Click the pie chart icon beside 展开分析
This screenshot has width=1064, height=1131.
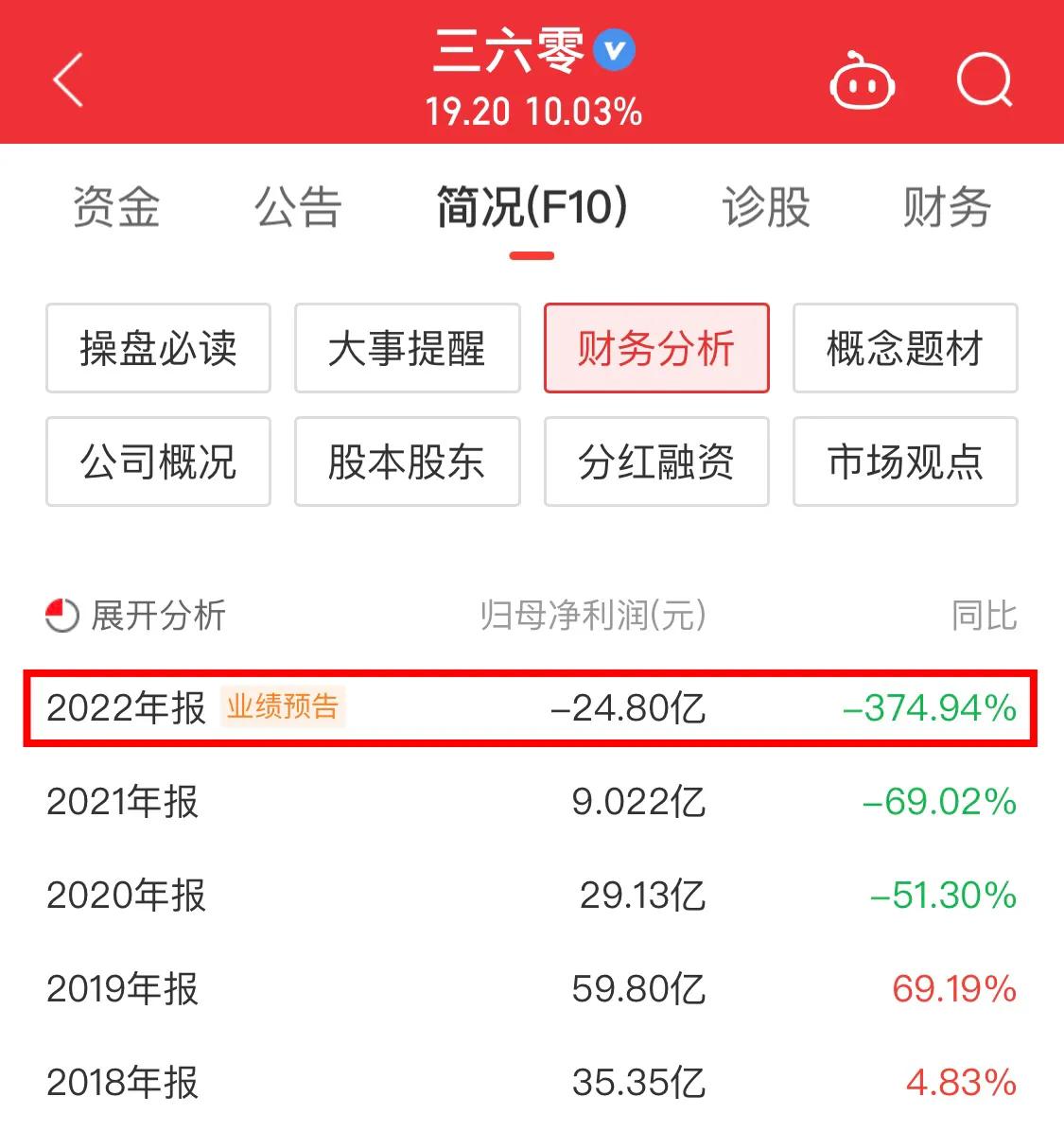pyautogui.click(x=61, y=615)
